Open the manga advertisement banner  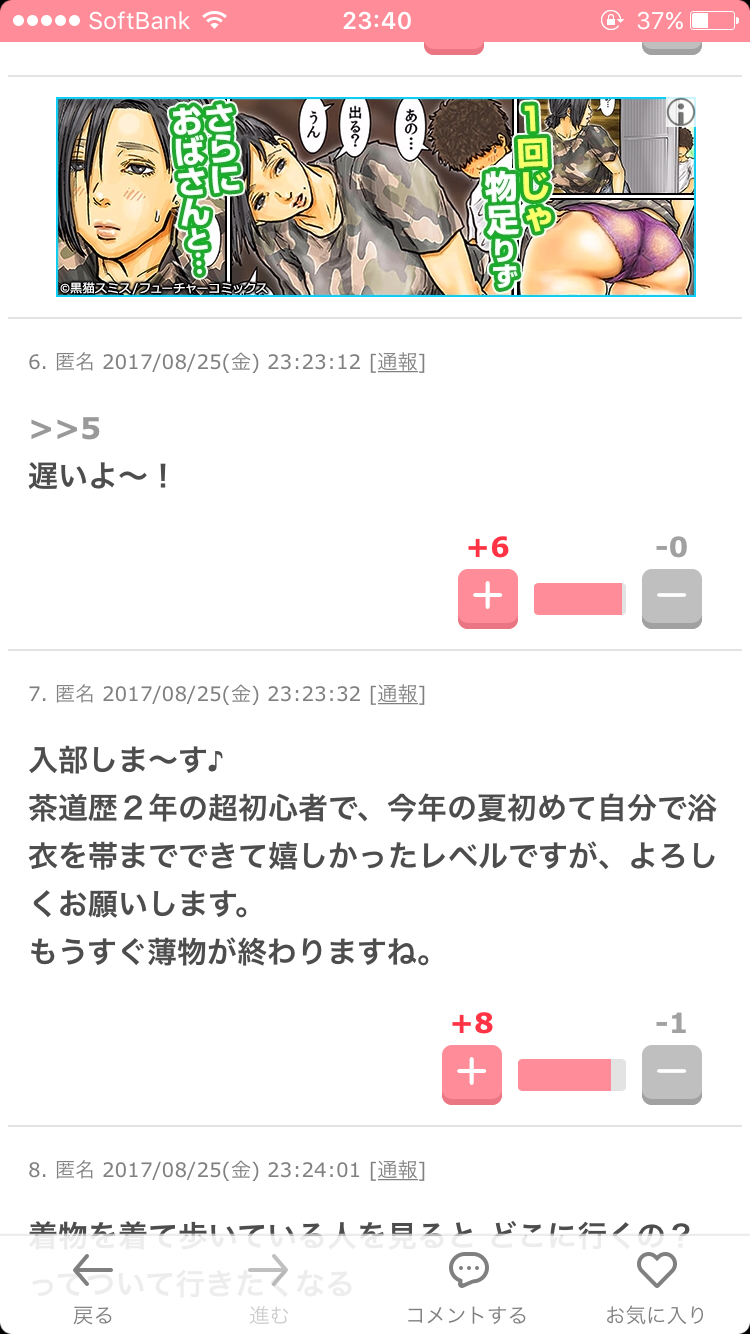point(376,197)
